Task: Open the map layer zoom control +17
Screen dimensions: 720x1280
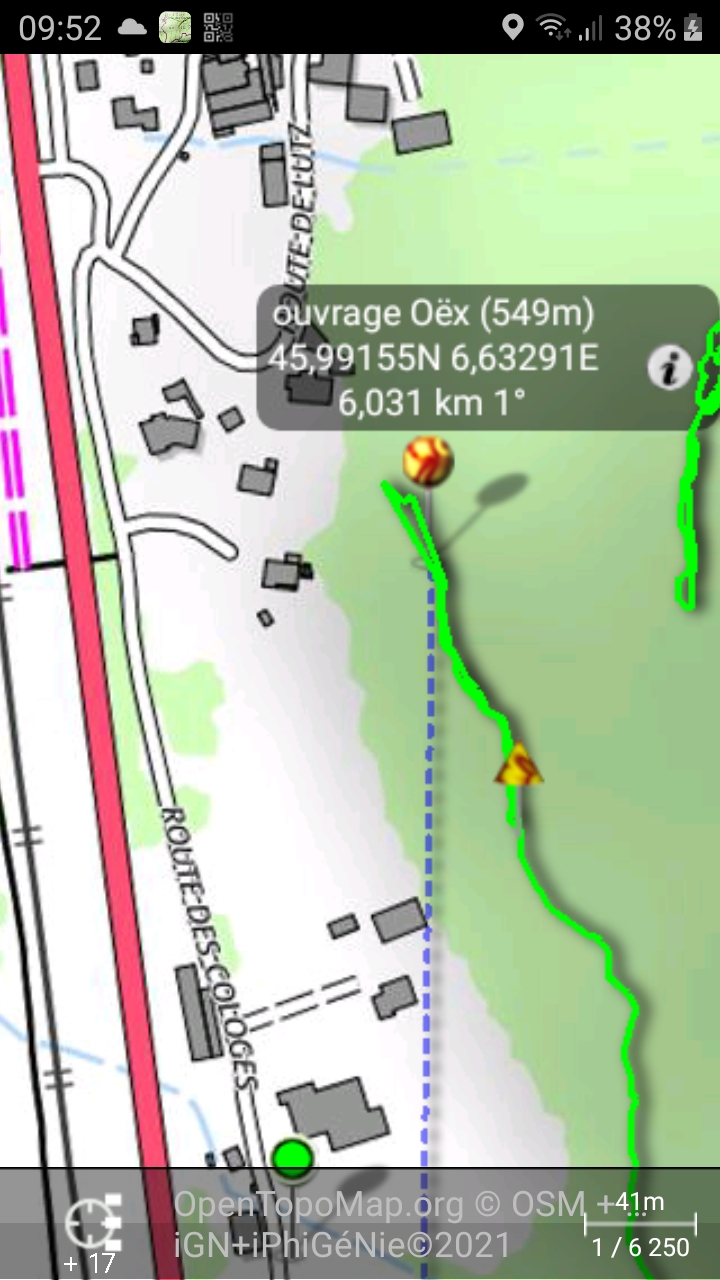Action: point(92,1231)
